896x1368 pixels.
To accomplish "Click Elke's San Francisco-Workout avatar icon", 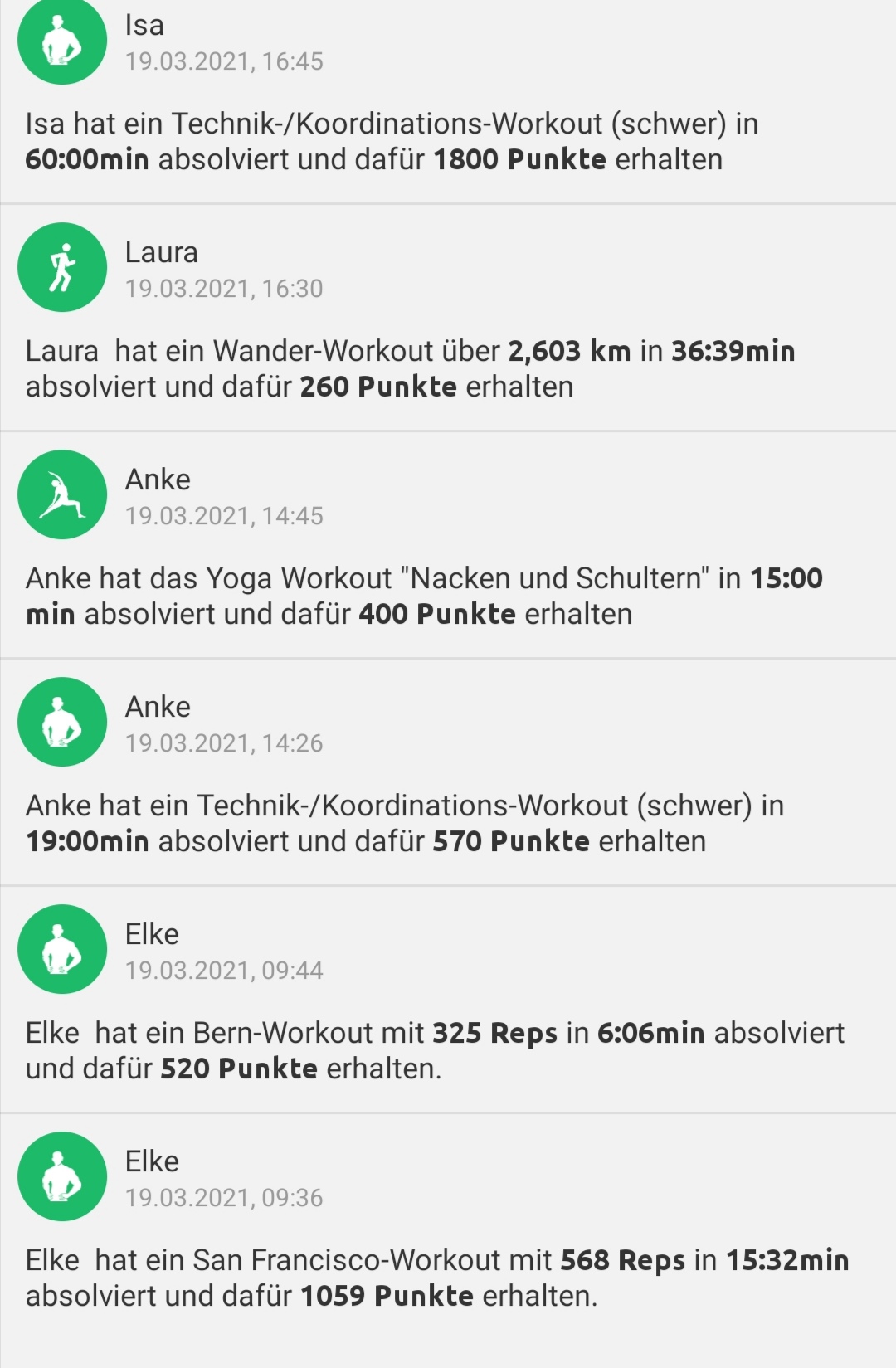I will pyautogui.click(x=61, y=1176).
